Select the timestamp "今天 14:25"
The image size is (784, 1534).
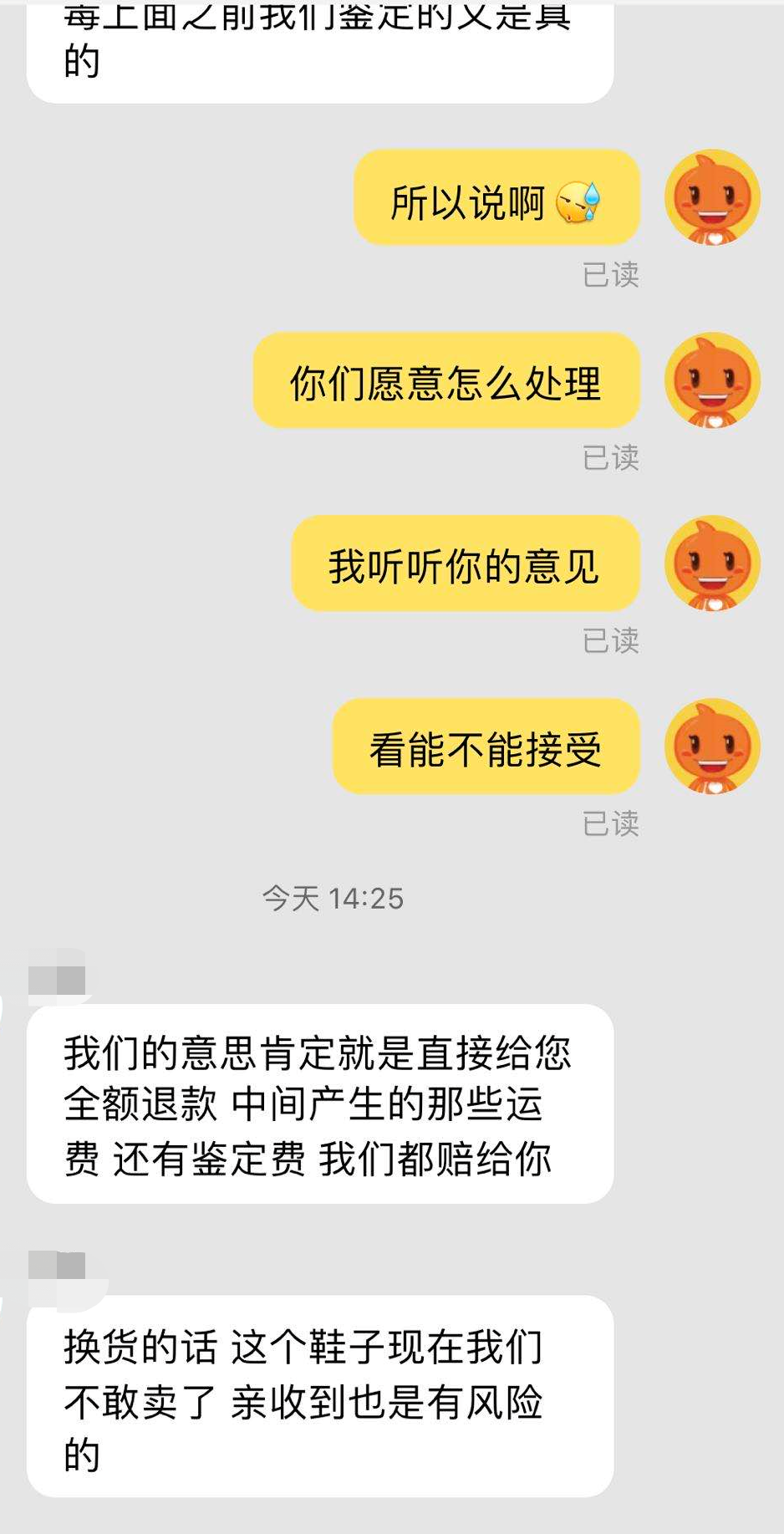(x=333, y=900)
